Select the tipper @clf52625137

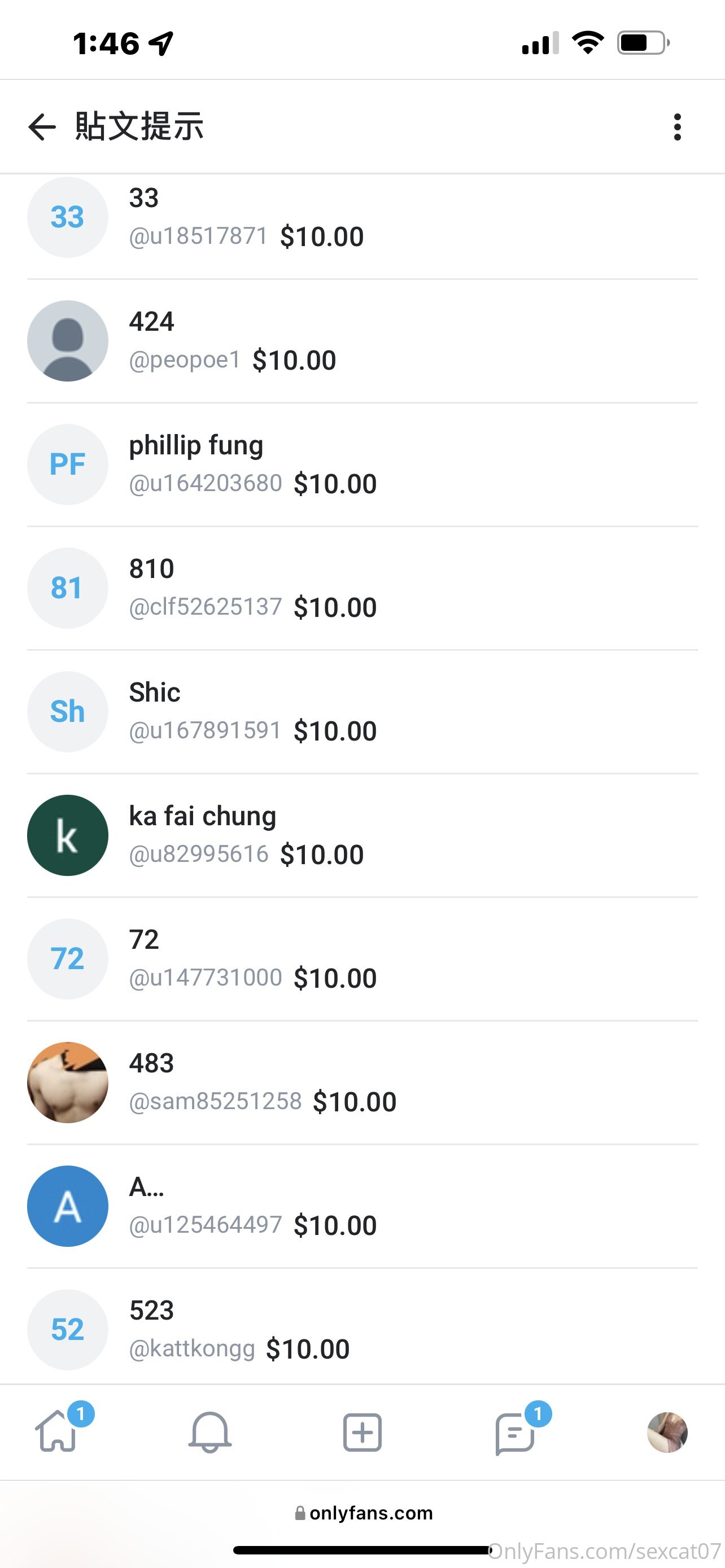coord(362,588)
